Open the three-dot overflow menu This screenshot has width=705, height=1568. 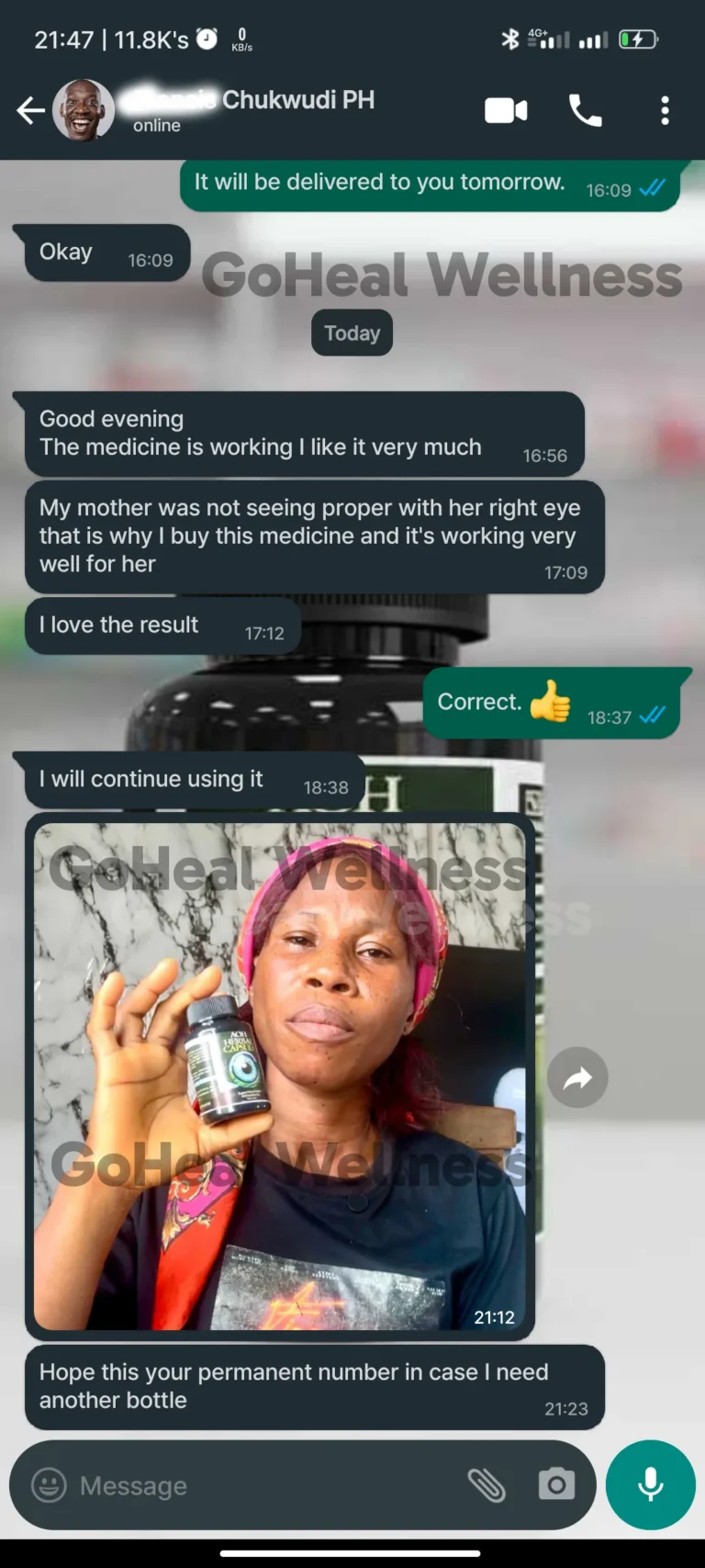[x=665, y=111]
